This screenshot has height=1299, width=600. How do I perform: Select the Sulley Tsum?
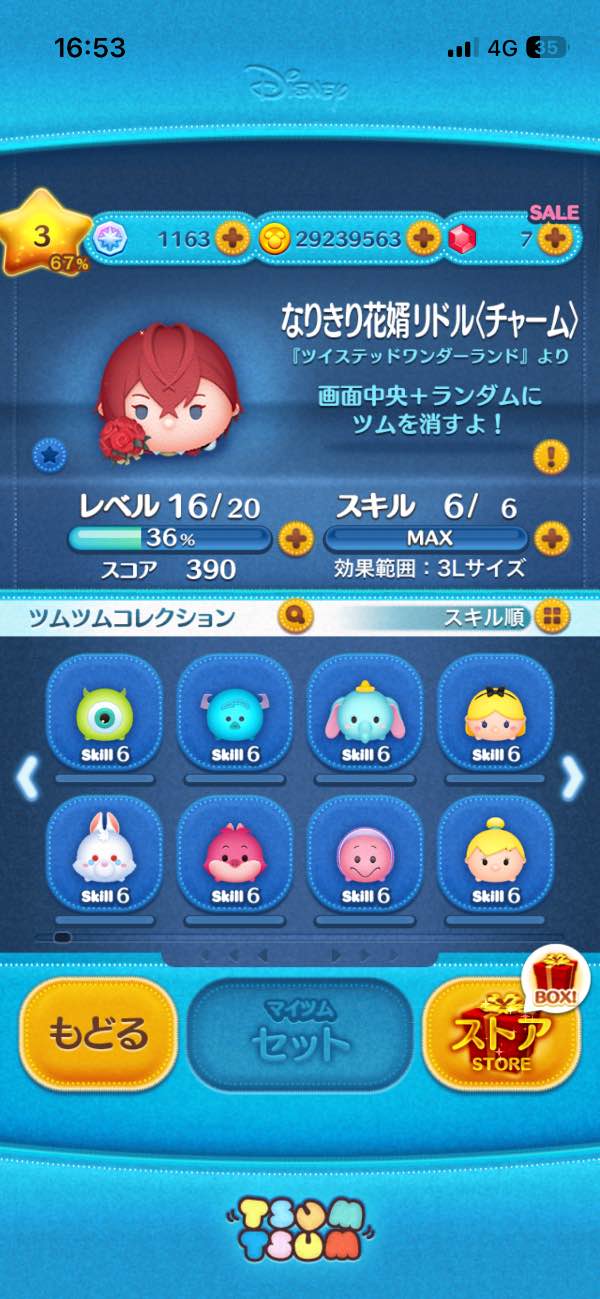point(234,715)
